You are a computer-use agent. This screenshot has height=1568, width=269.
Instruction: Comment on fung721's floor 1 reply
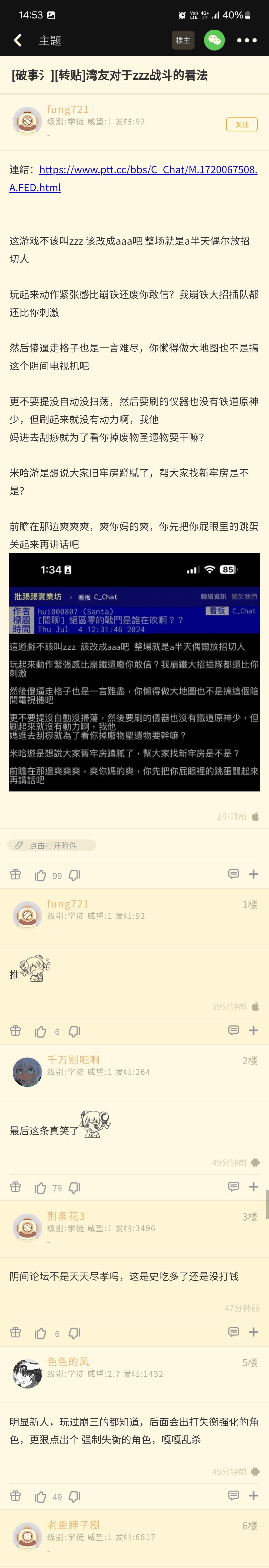click(x=233, y=1030)
